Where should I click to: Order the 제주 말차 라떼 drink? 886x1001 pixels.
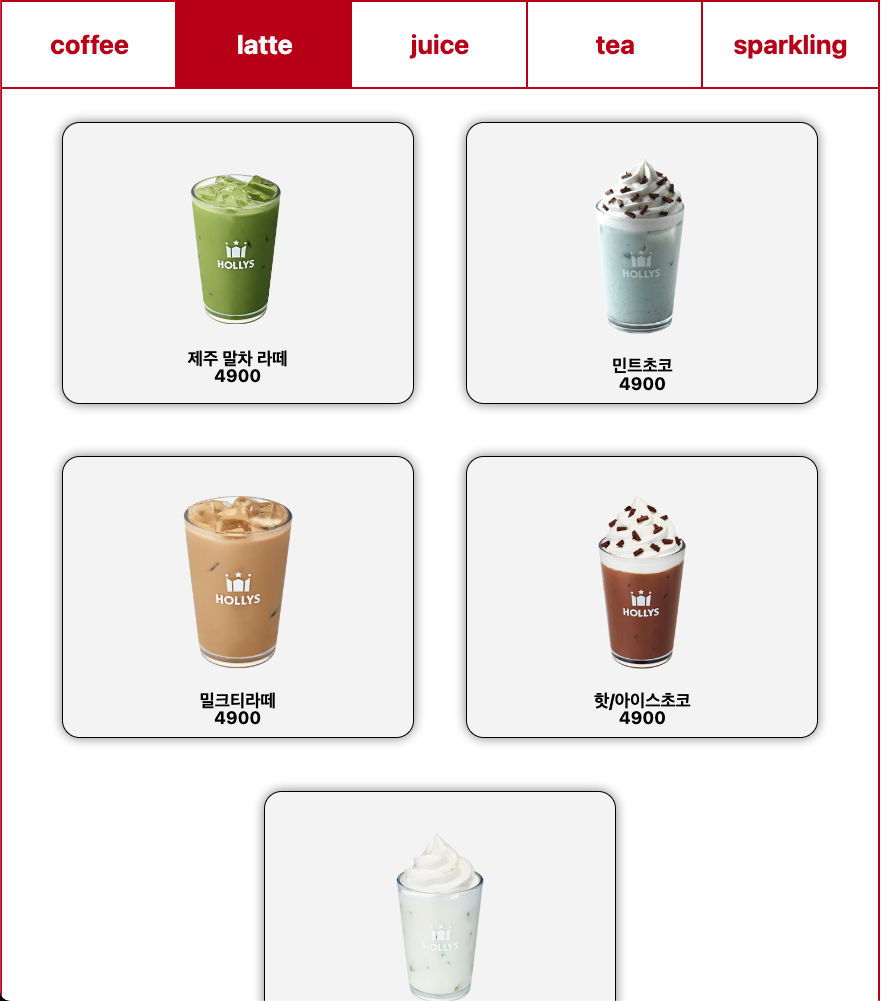(x=236, y=262)
